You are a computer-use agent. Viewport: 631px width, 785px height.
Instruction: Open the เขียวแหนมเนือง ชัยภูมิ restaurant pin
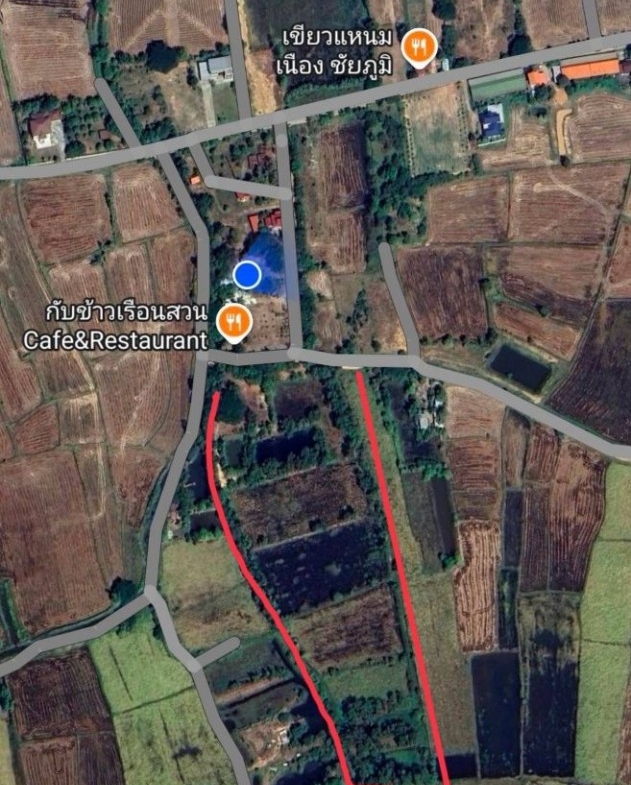418,47
